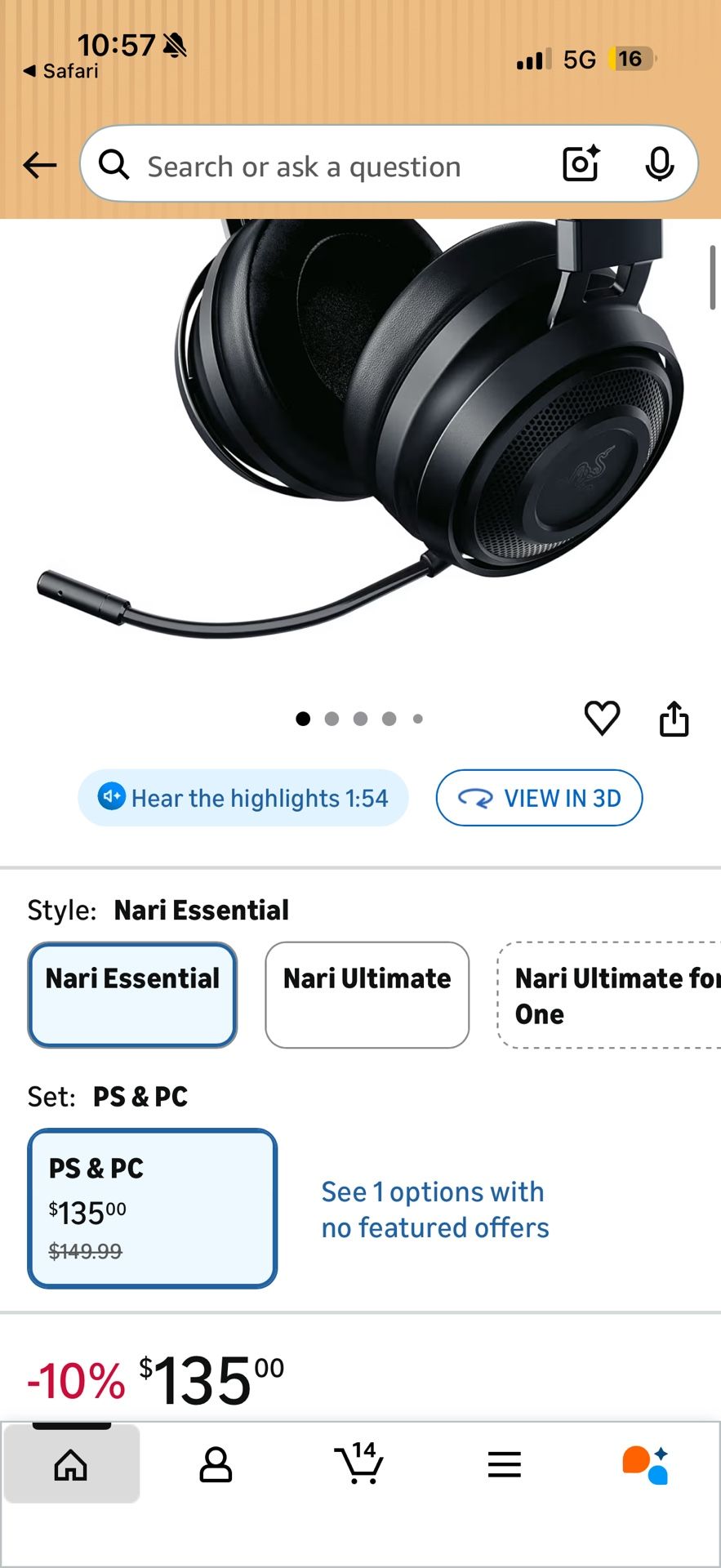Open the camera lens search icon
This screenshot has height=1568, width=721.
click(x=581, y=164)
